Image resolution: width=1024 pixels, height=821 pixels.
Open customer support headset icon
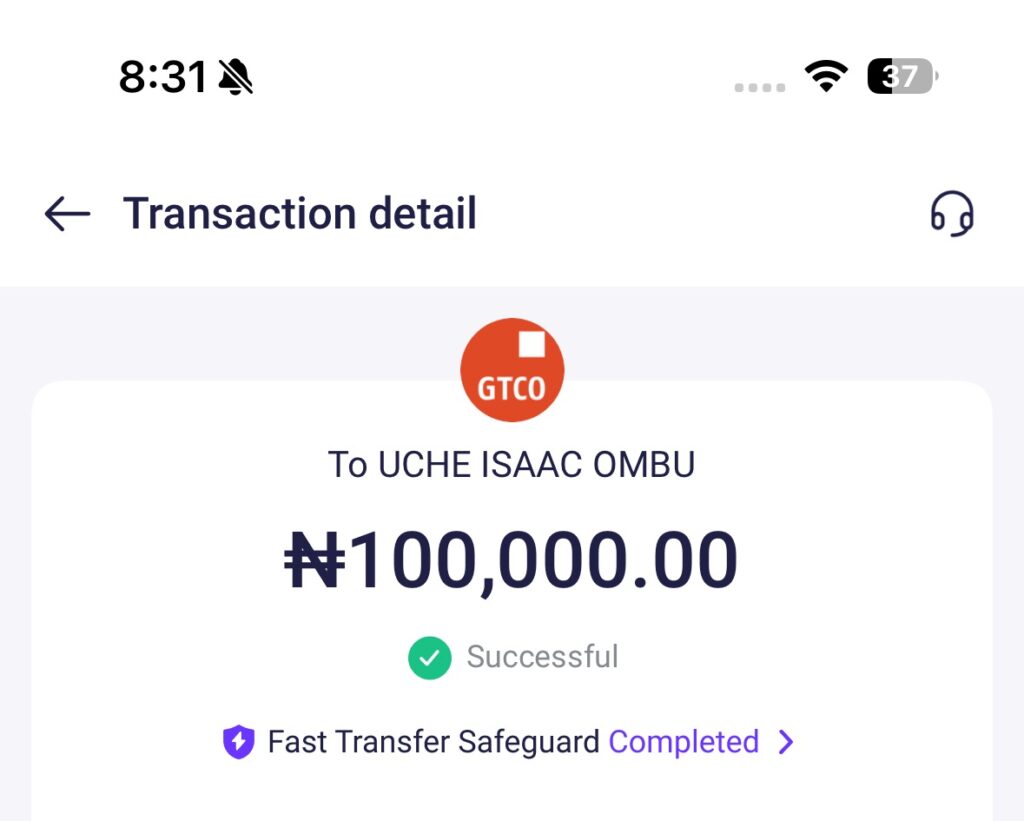pos(951,214)
